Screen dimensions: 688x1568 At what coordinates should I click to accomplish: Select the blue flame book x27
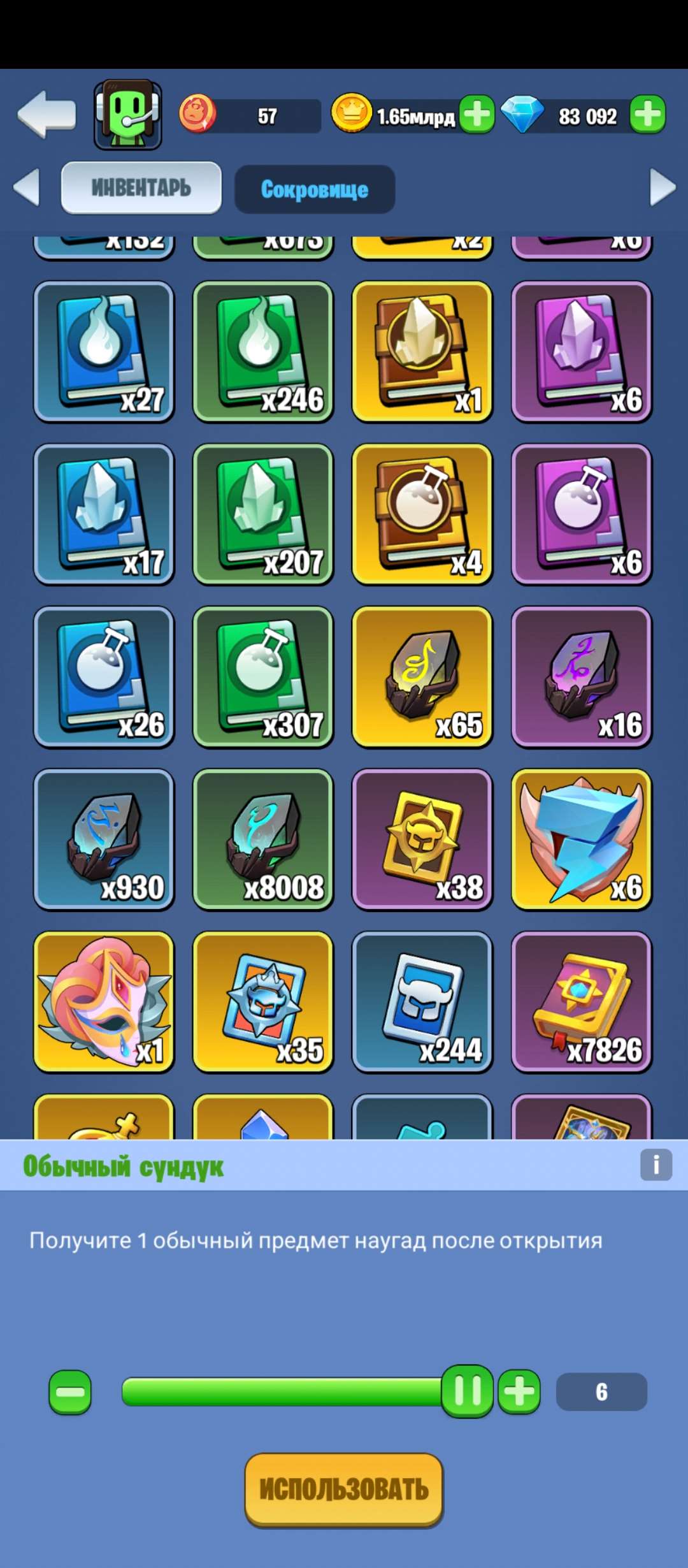click(104, 351)
